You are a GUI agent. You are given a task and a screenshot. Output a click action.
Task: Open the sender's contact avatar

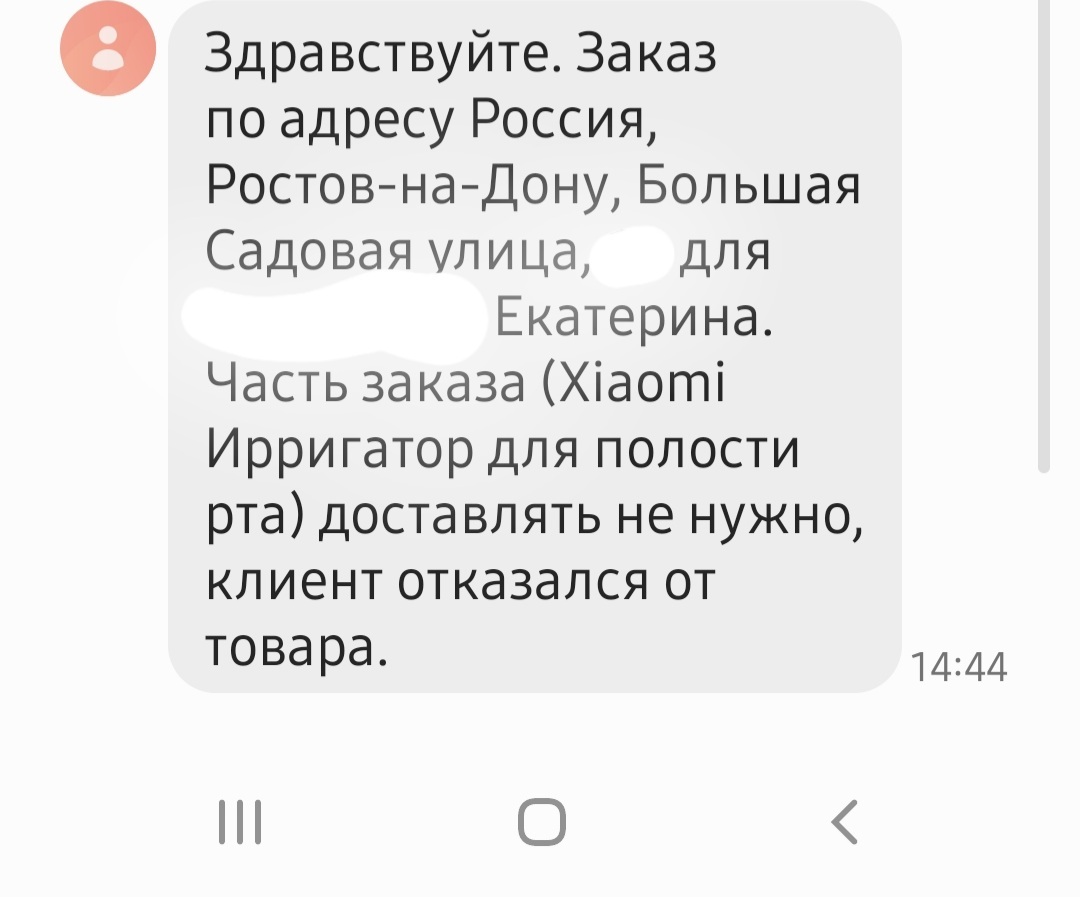click(109, 49)
